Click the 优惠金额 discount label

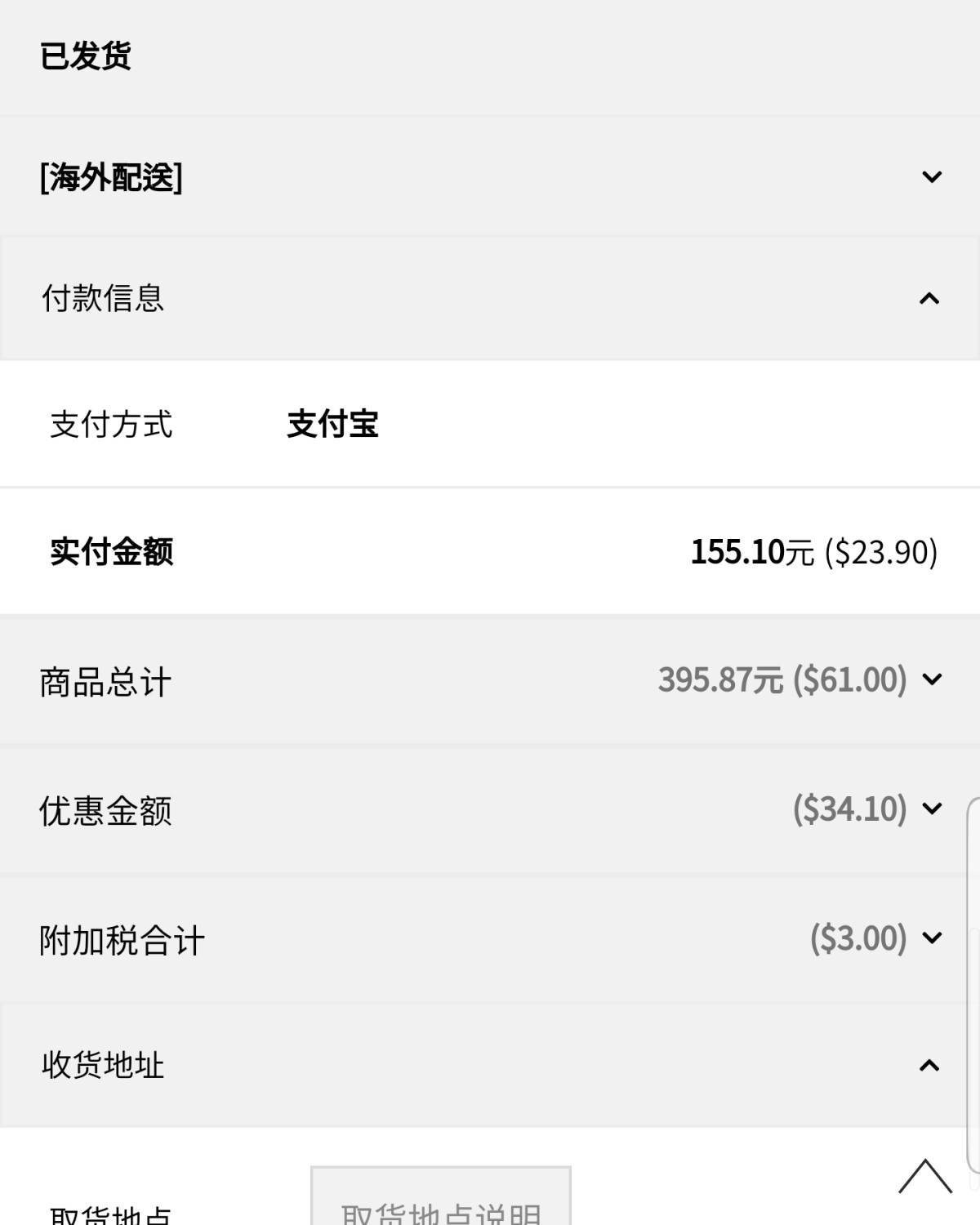105,810
